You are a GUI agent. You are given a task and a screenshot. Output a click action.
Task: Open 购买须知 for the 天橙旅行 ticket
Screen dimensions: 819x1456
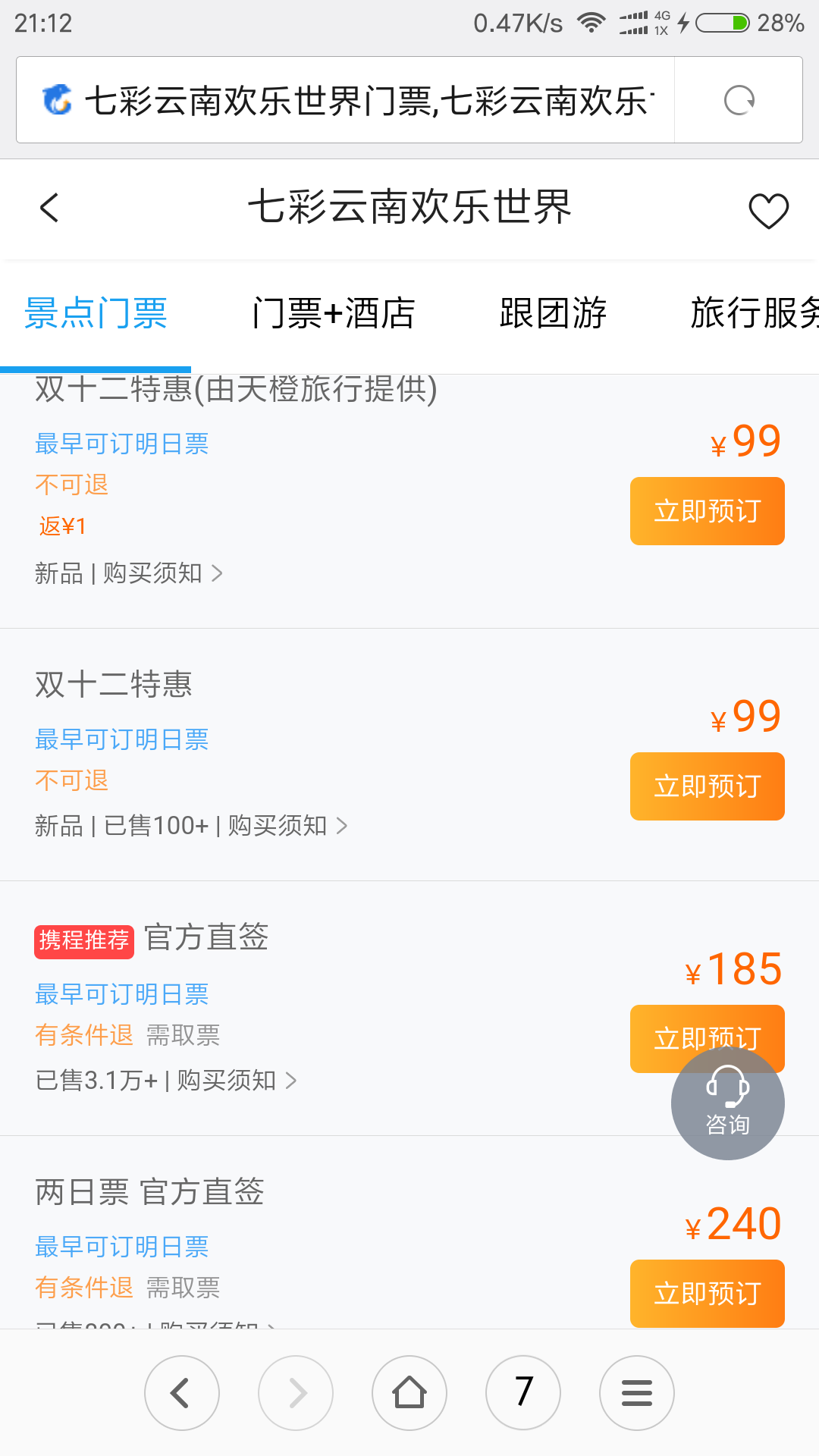(x=162, y=573)
